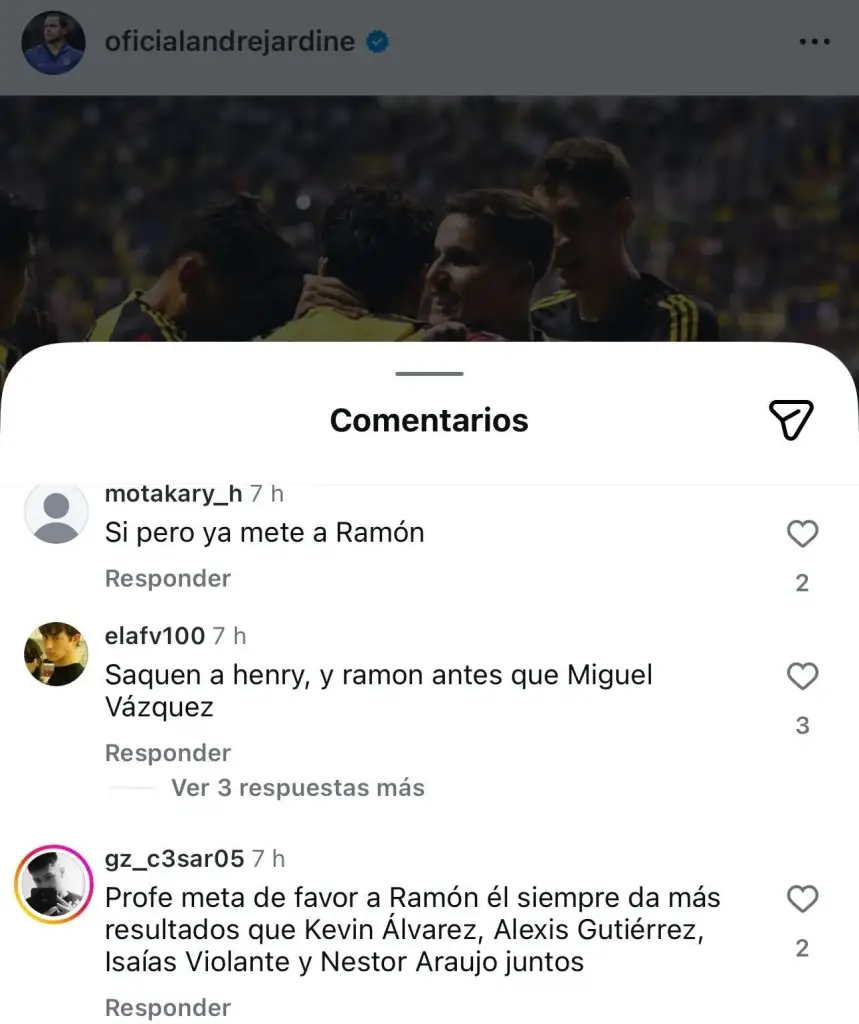Open motakary_h's profile from username
This screenshot has width=859, height=1024.
(x=173, y=494)
